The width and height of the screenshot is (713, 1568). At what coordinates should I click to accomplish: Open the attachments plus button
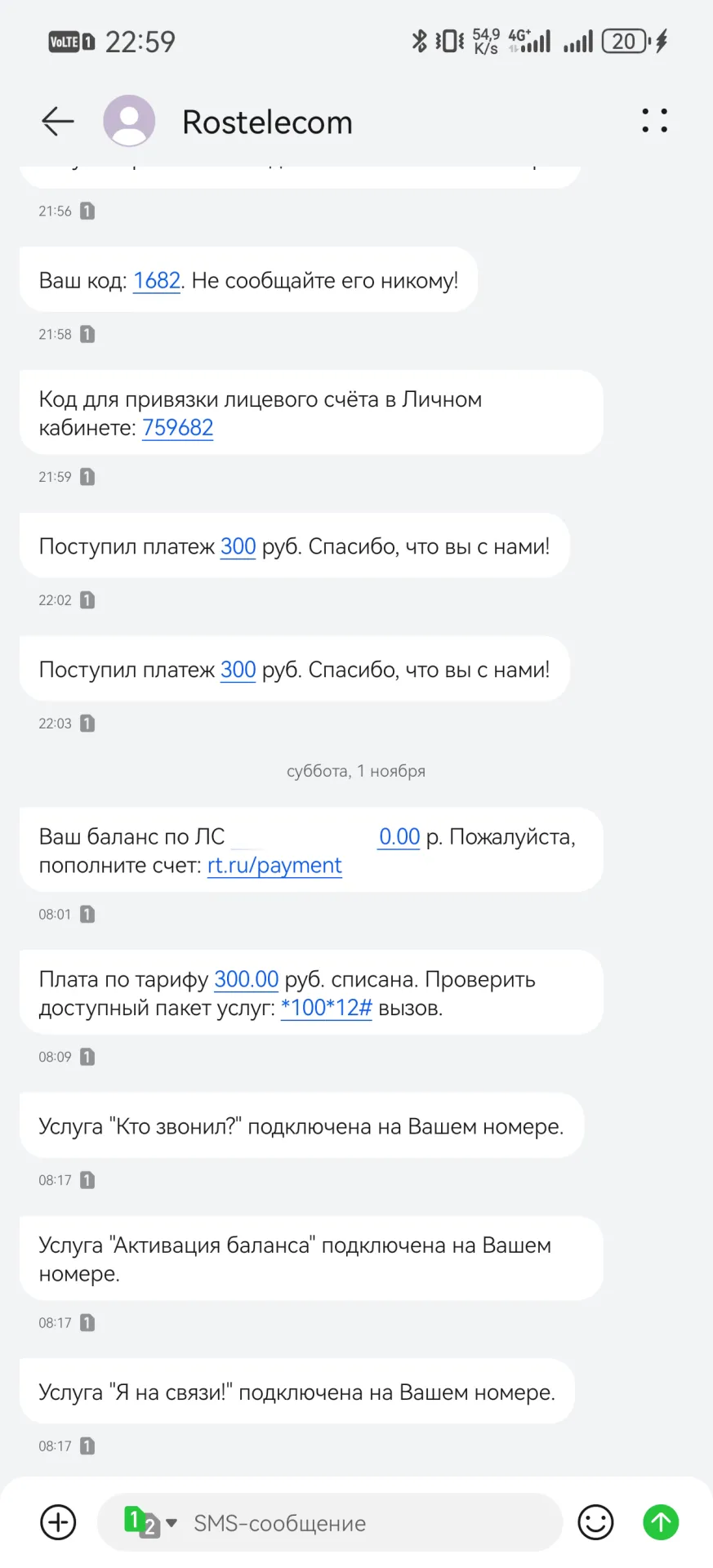(58, 1522)
